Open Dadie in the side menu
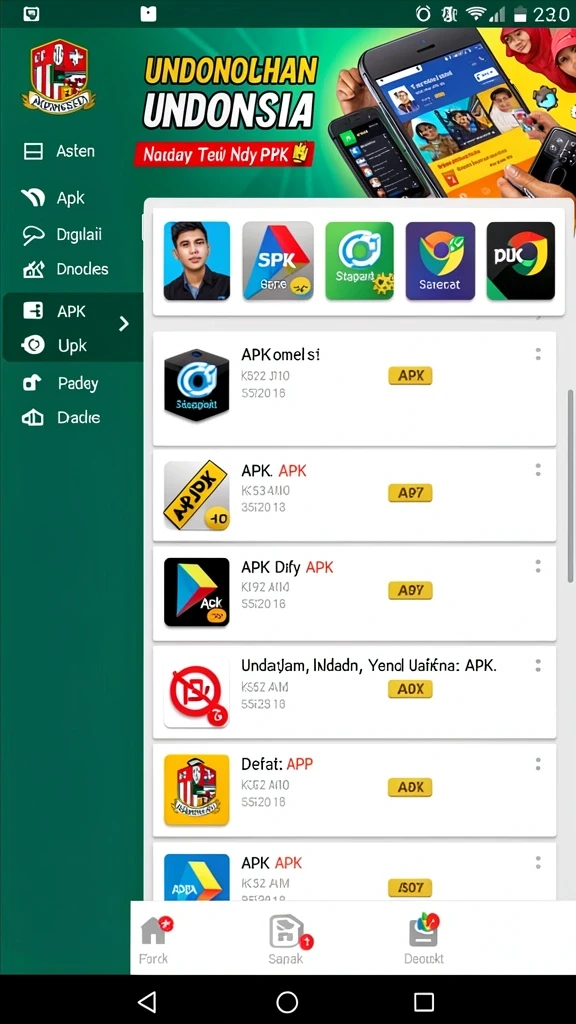 61,417
